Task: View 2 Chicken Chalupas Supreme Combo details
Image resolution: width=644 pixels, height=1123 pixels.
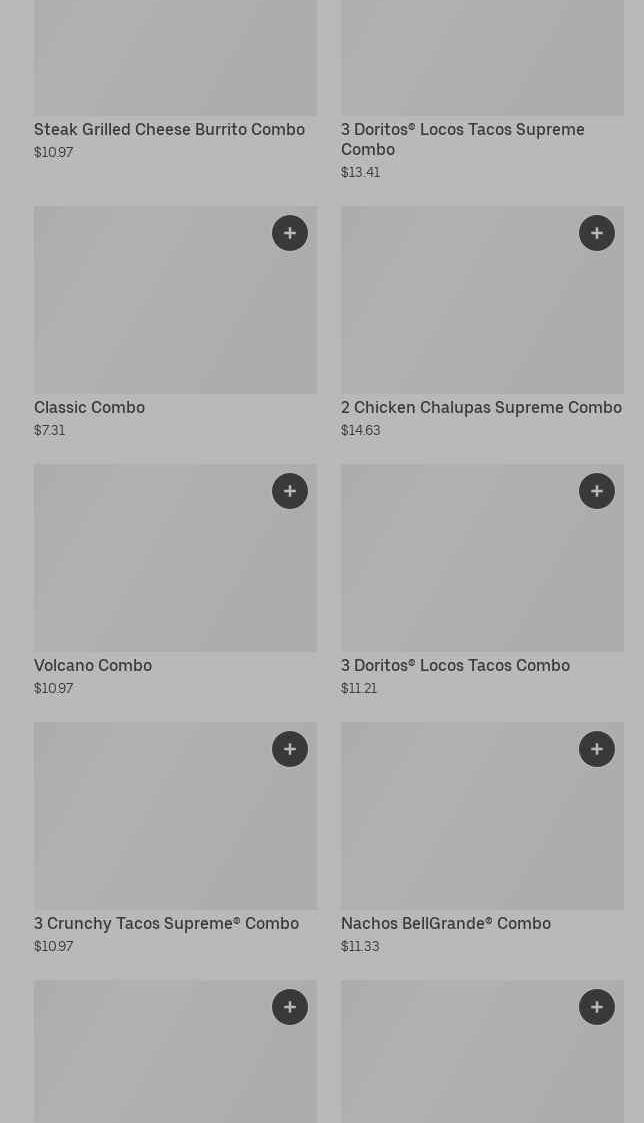Action: tap(481, 408)
